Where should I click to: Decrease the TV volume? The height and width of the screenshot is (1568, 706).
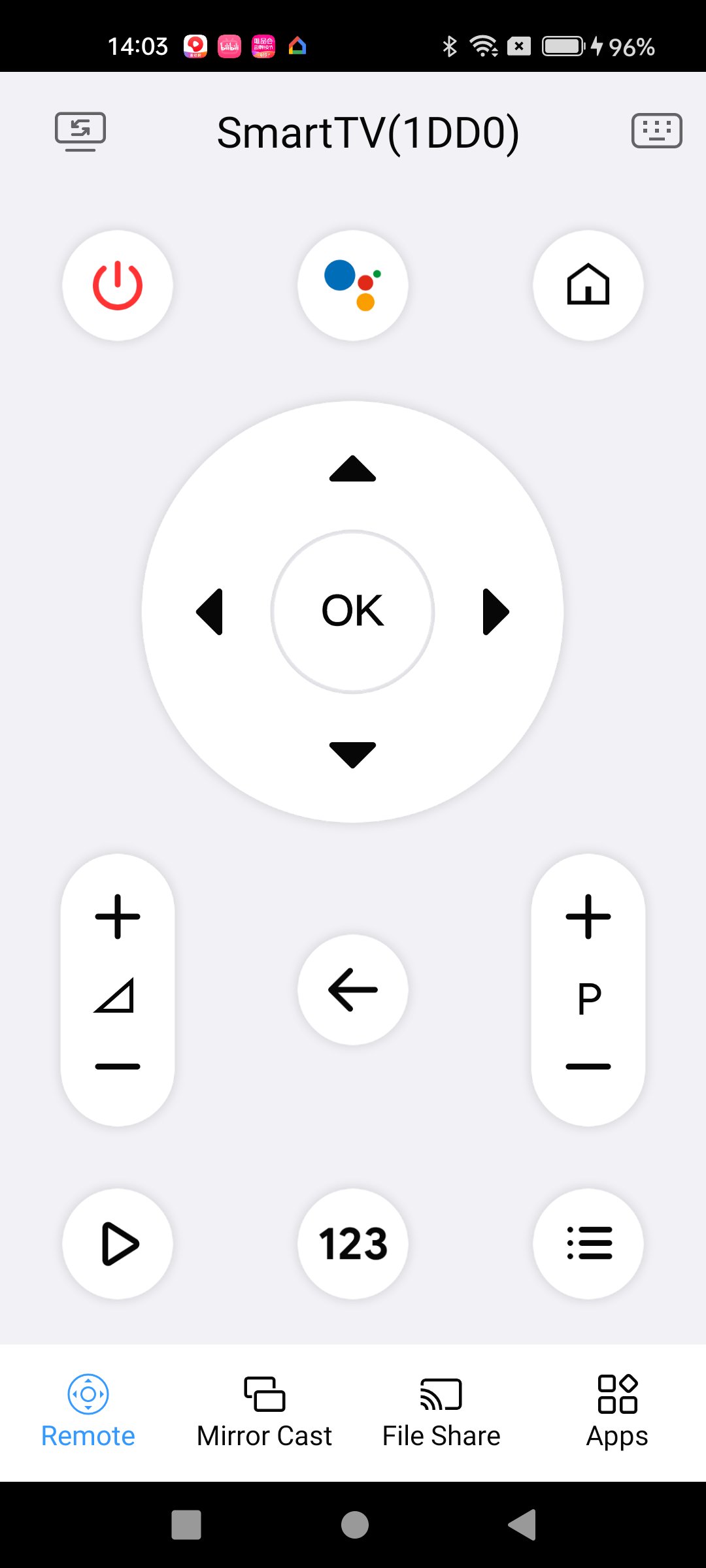pyautogui.click(x=118, y=1066)
